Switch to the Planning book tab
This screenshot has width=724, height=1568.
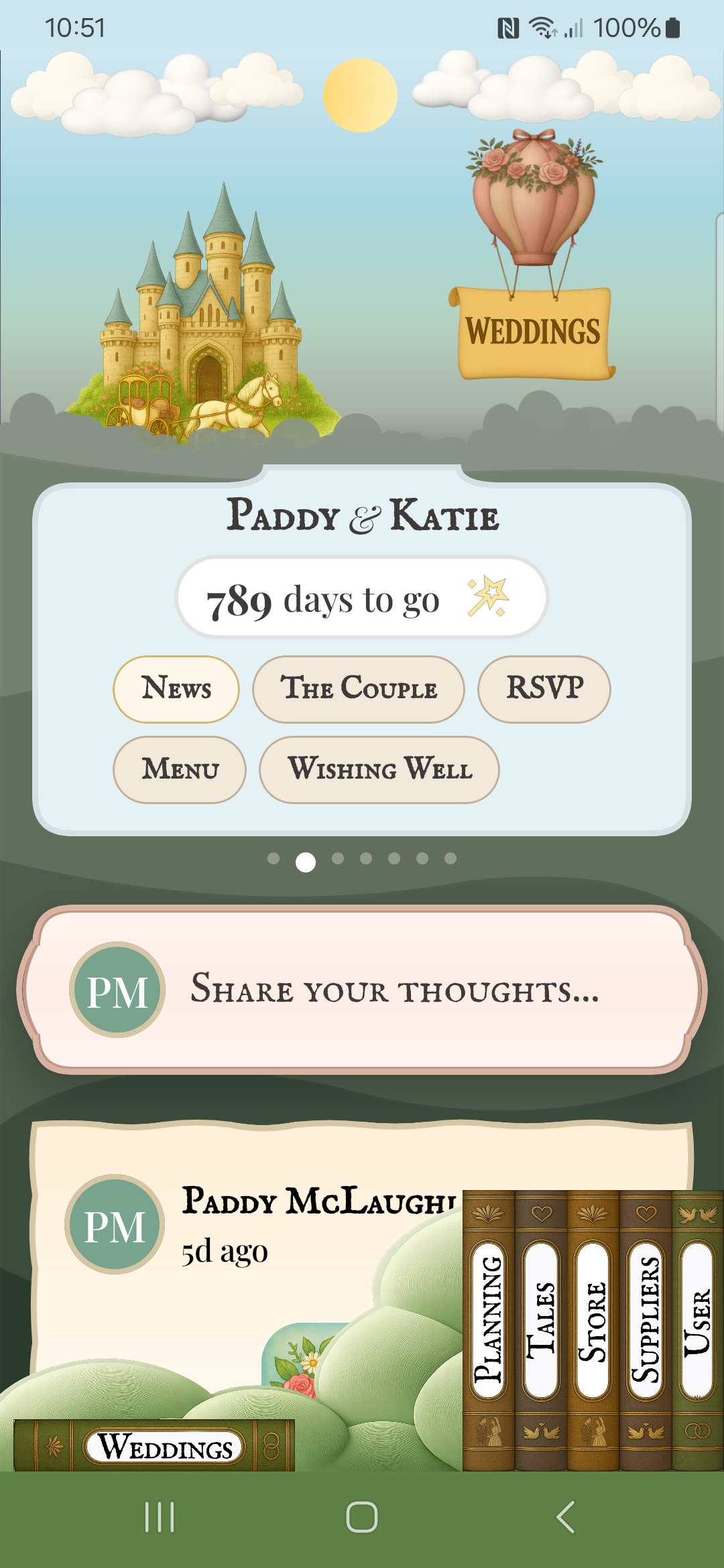tap(488, 1330)
